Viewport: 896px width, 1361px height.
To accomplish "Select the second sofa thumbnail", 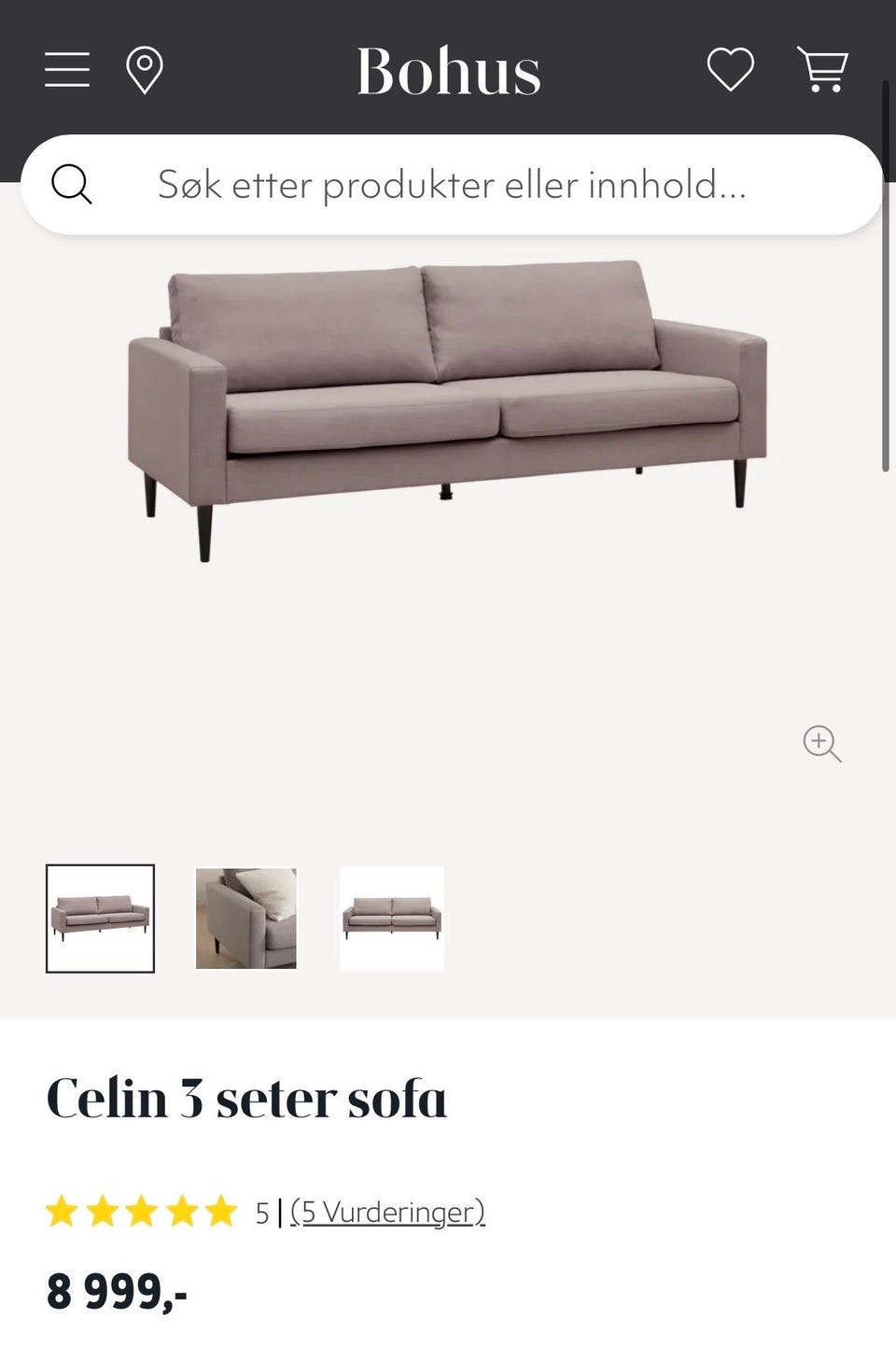I will [x=245, y=918].
